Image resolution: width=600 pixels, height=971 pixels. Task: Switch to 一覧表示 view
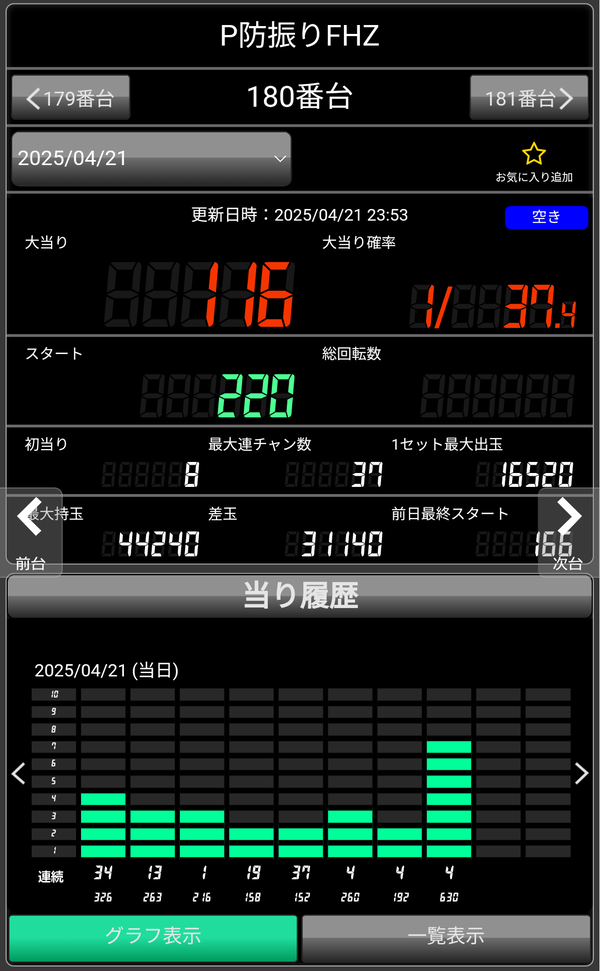(446, 936)
